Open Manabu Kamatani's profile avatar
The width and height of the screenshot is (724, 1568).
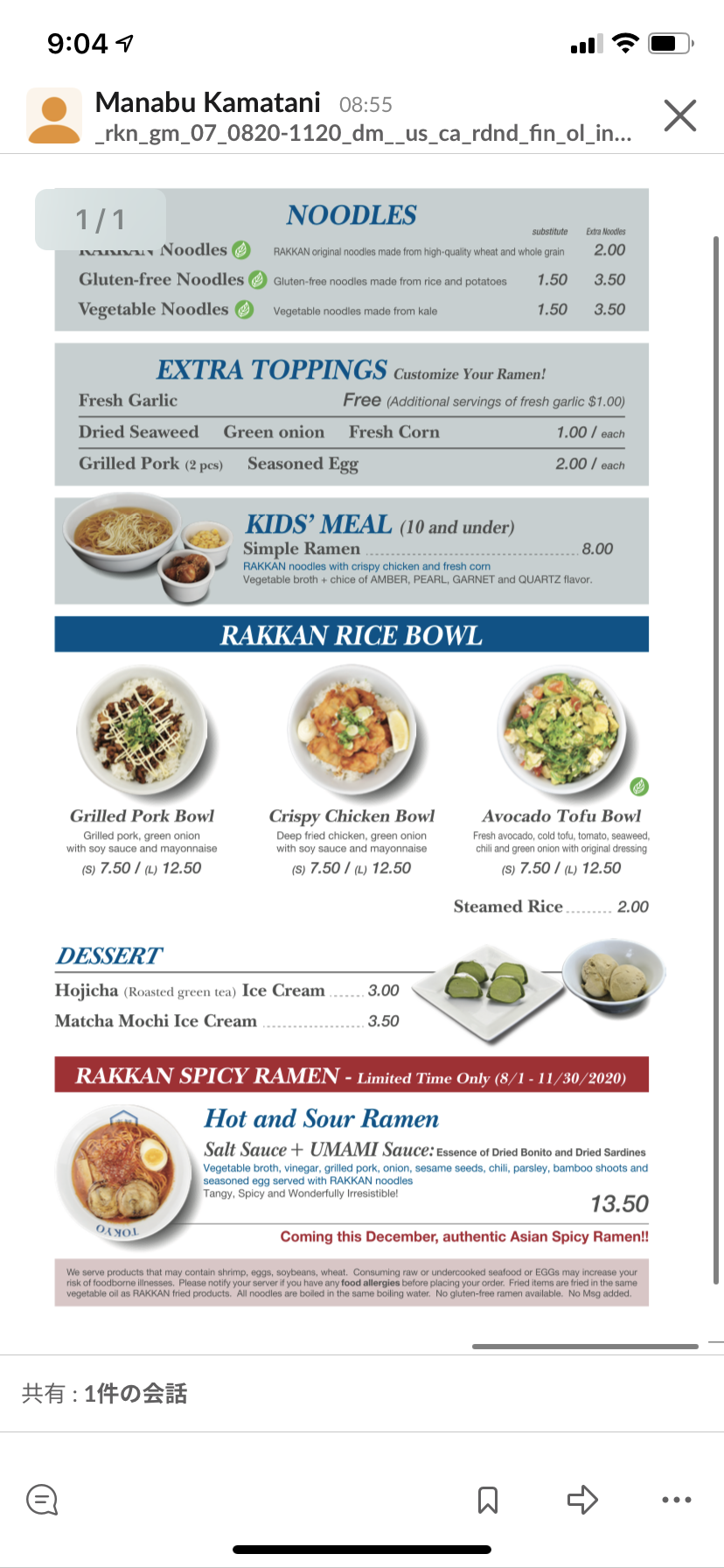tap(54, 115)
